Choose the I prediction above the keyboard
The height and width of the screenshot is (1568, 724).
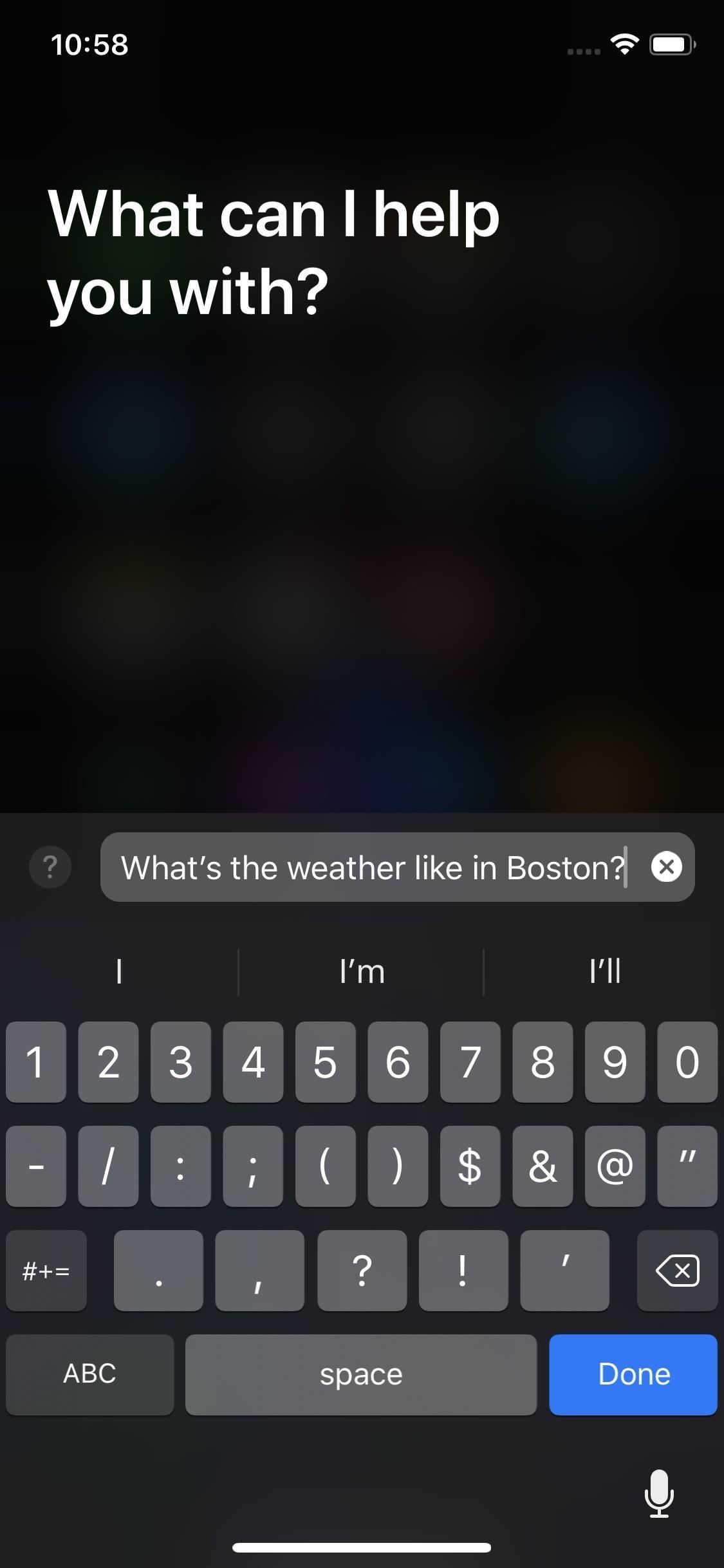click(120, 971)
